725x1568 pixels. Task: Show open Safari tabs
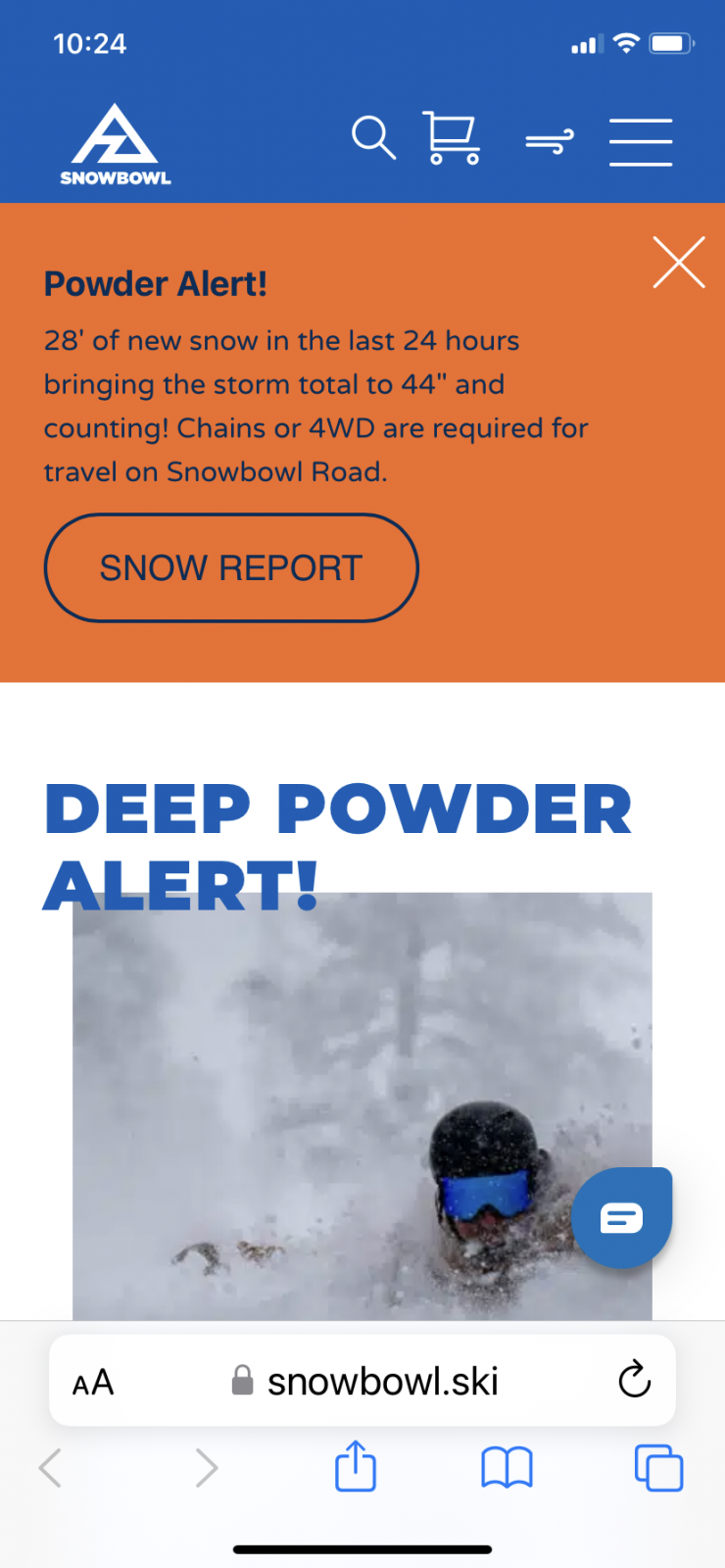click(658, 1468)
